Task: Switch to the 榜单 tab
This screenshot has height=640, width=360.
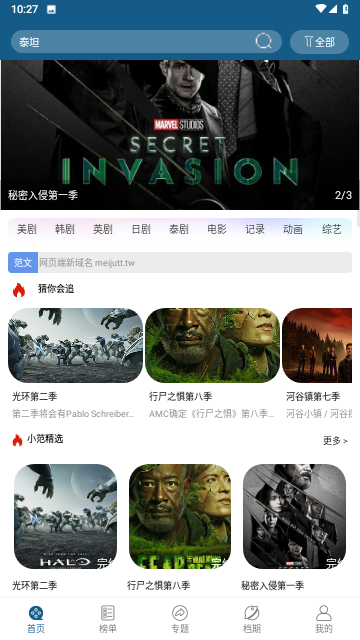Action: 108,619
